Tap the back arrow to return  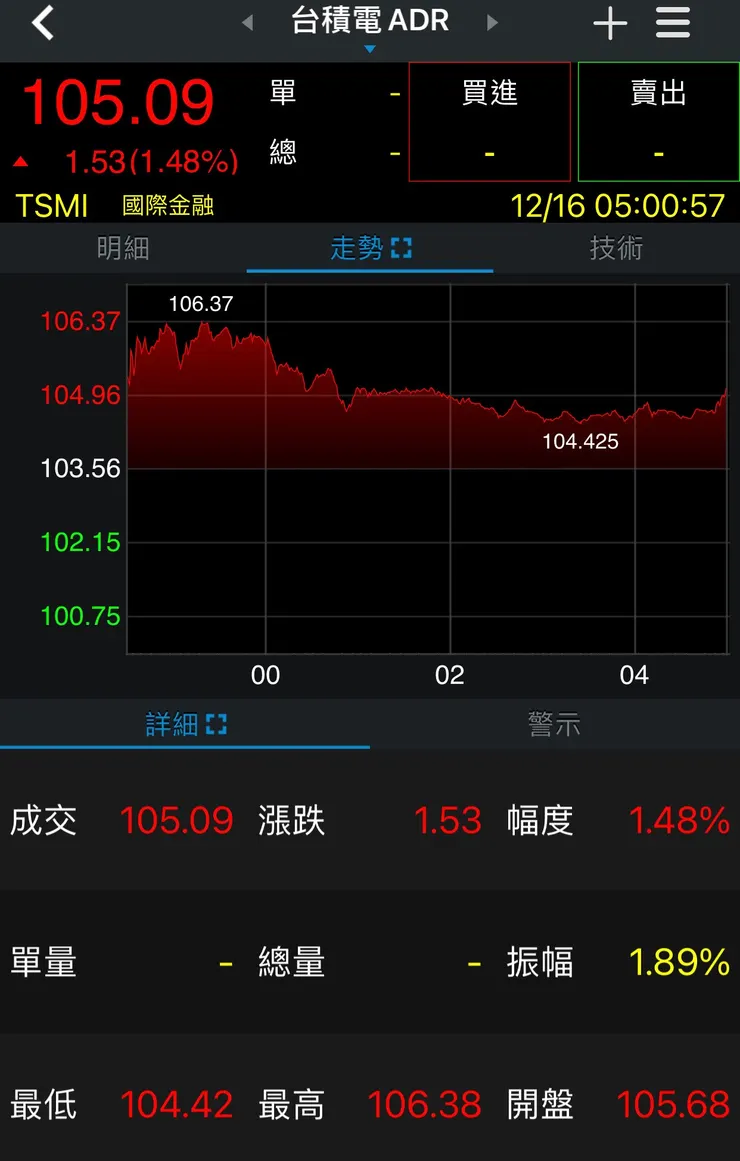pos(41,22)
